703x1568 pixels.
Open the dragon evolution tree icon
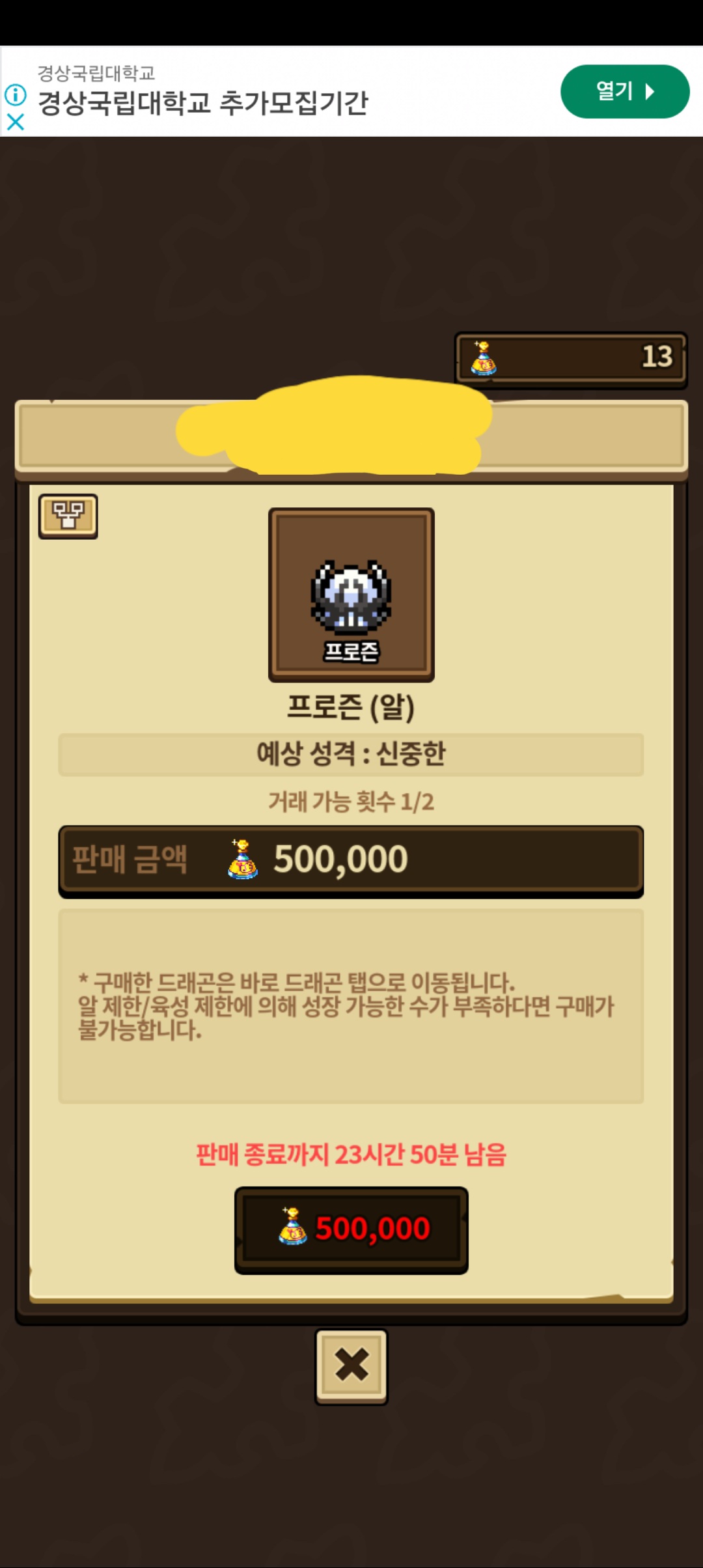pos(68,516)
